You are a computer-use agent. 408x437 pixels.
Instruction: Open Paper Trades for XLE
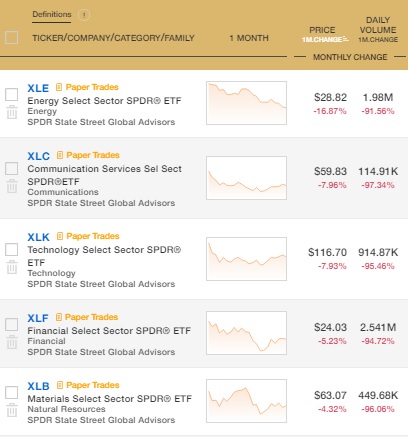coord(87,87)
